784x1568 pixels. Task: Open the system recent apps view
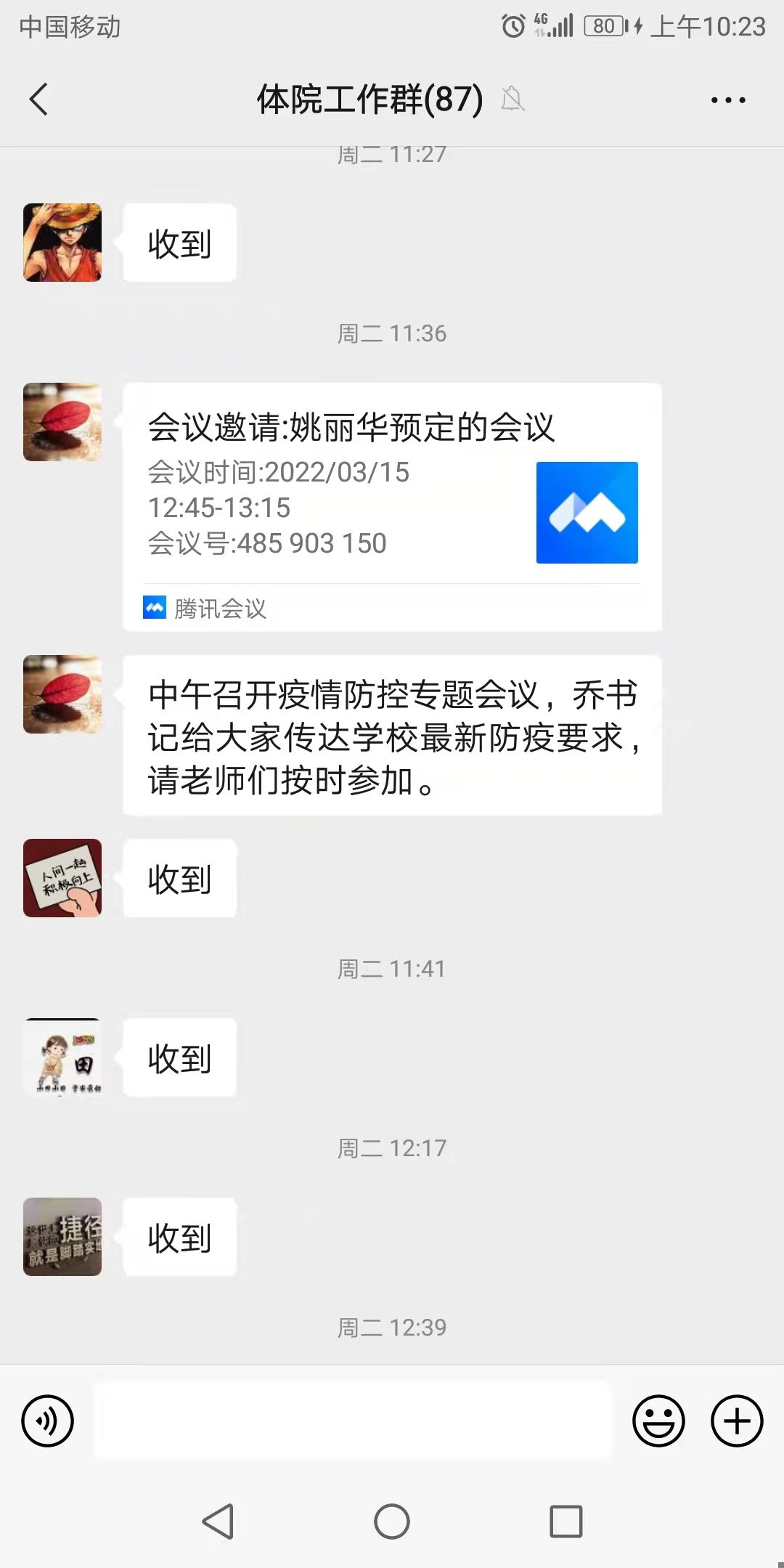[566, 1522]
